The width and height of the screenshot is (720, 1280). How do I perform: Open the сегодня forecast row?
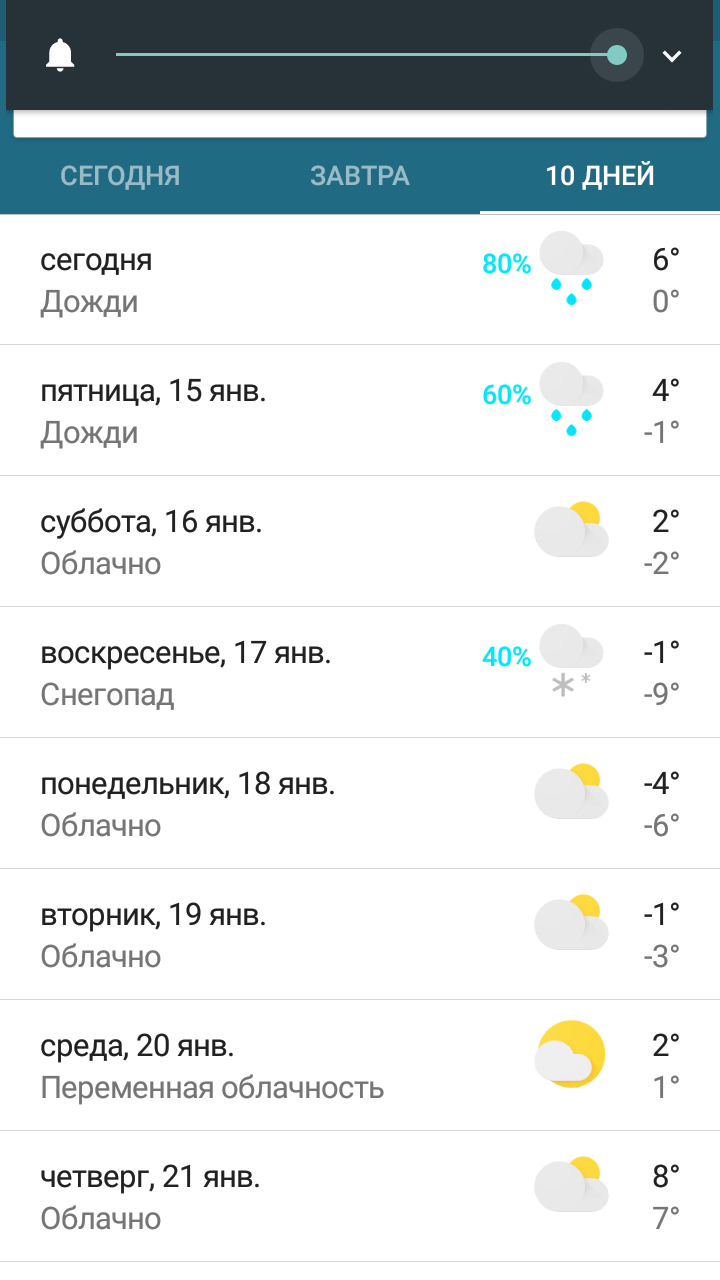(x=360, y=280)
